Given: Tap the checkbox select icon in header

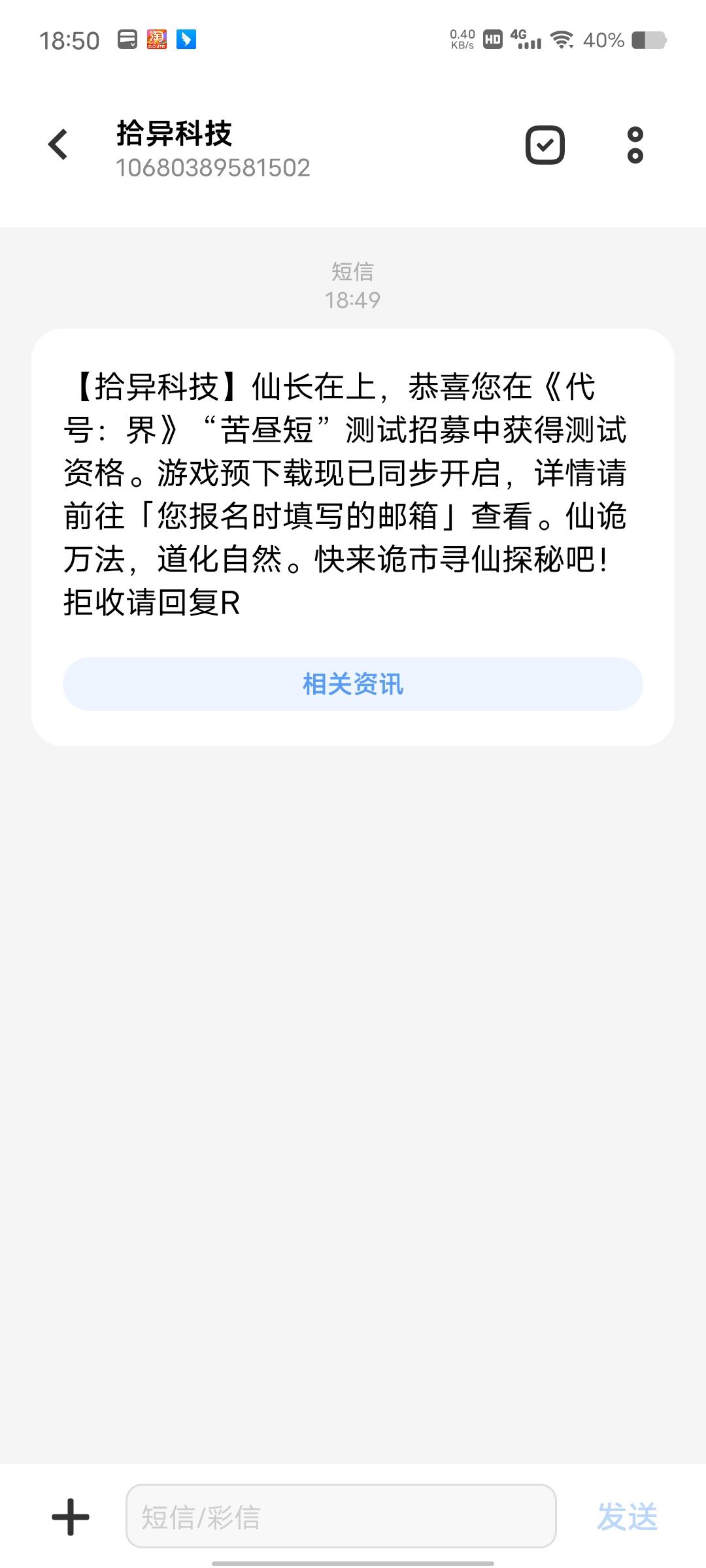Looking at the screenshot, I should coord(545,144).
